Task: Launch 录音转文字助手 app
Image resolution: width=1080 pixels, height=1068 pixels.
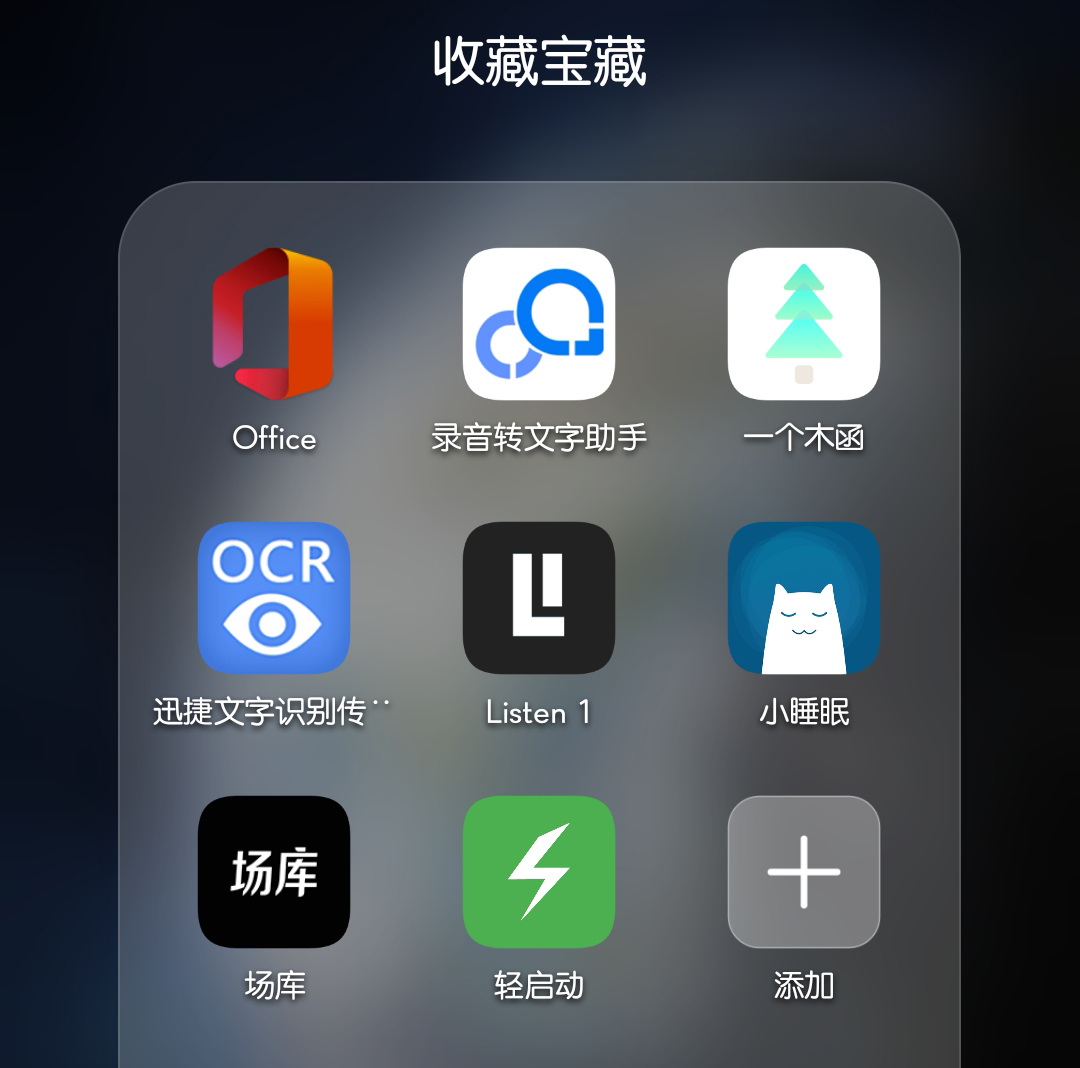Action: coord(538,324)
